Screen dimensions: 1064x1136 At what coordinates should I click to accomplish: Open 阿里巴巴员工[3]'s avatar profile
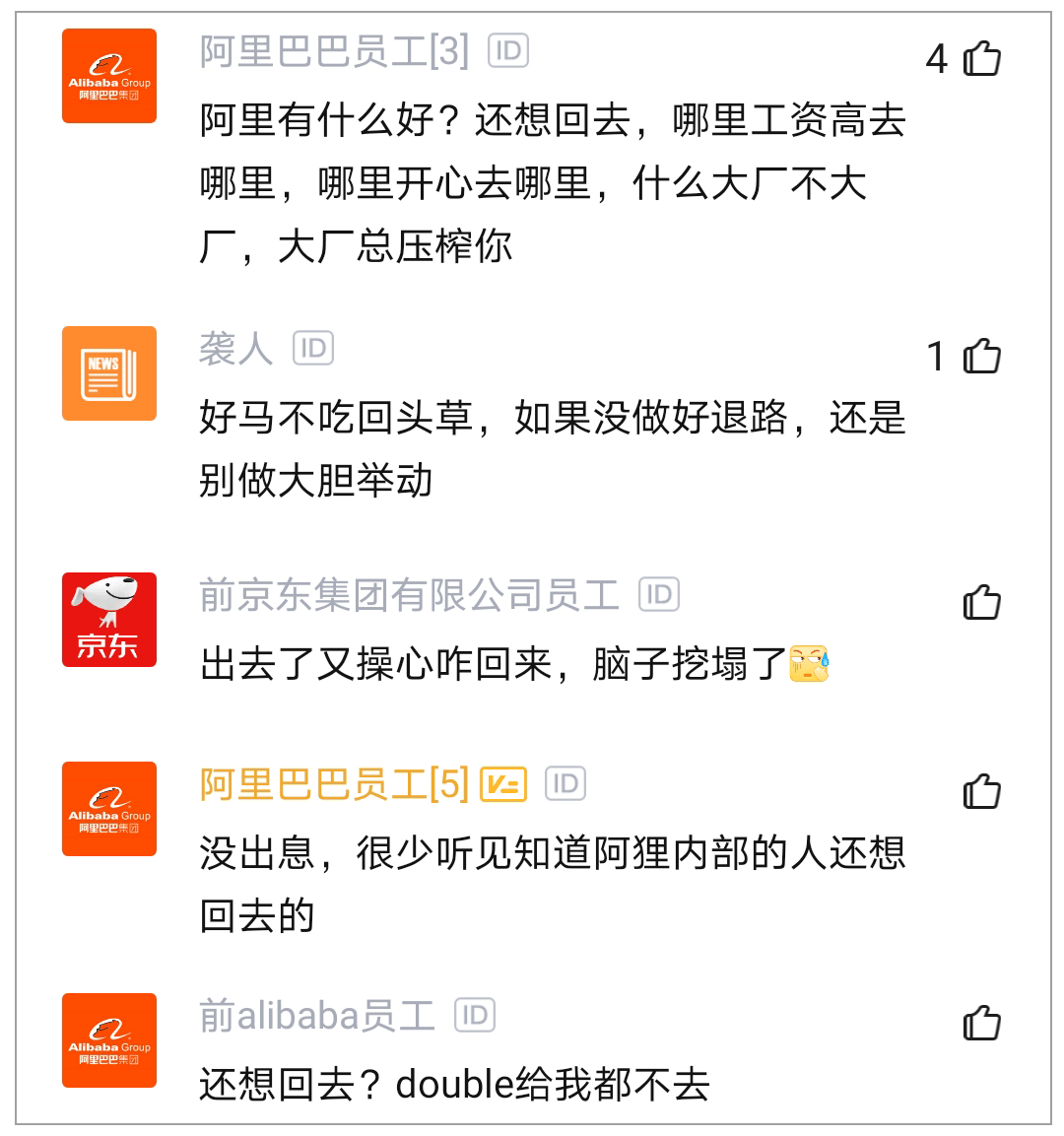pos(109,76)
